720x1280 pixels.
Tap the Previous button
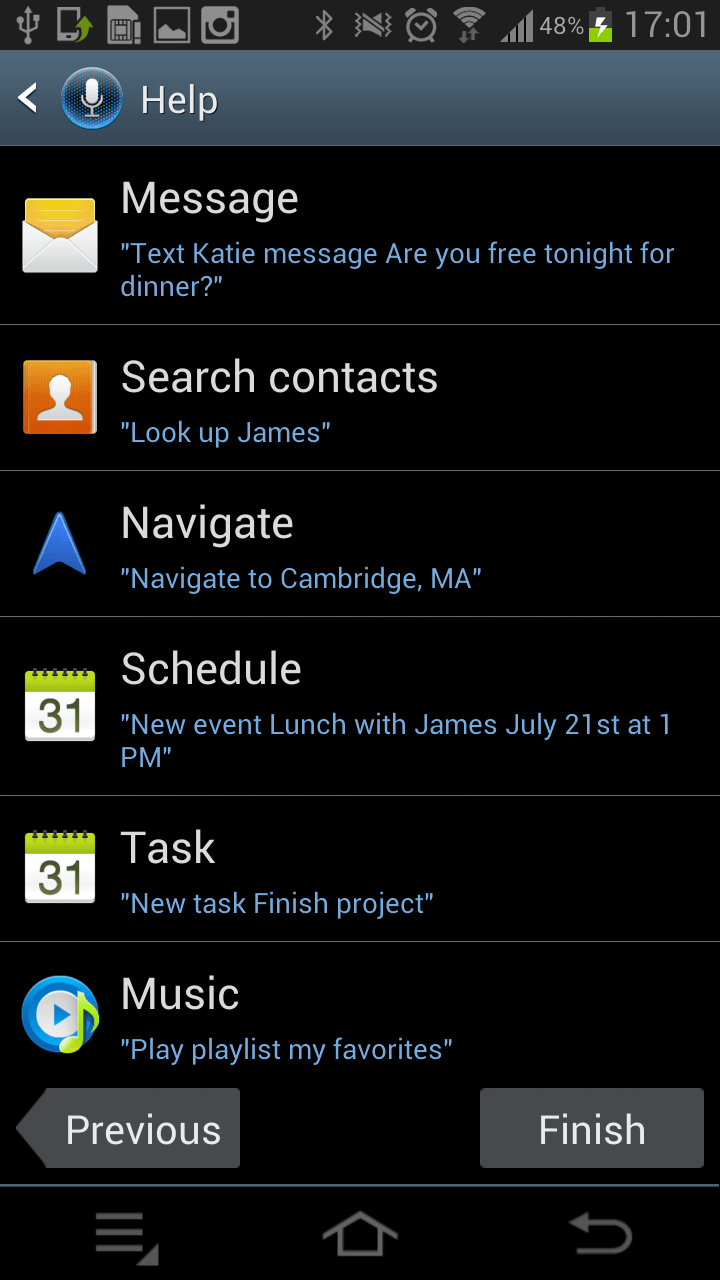(x=128, y=1129)
